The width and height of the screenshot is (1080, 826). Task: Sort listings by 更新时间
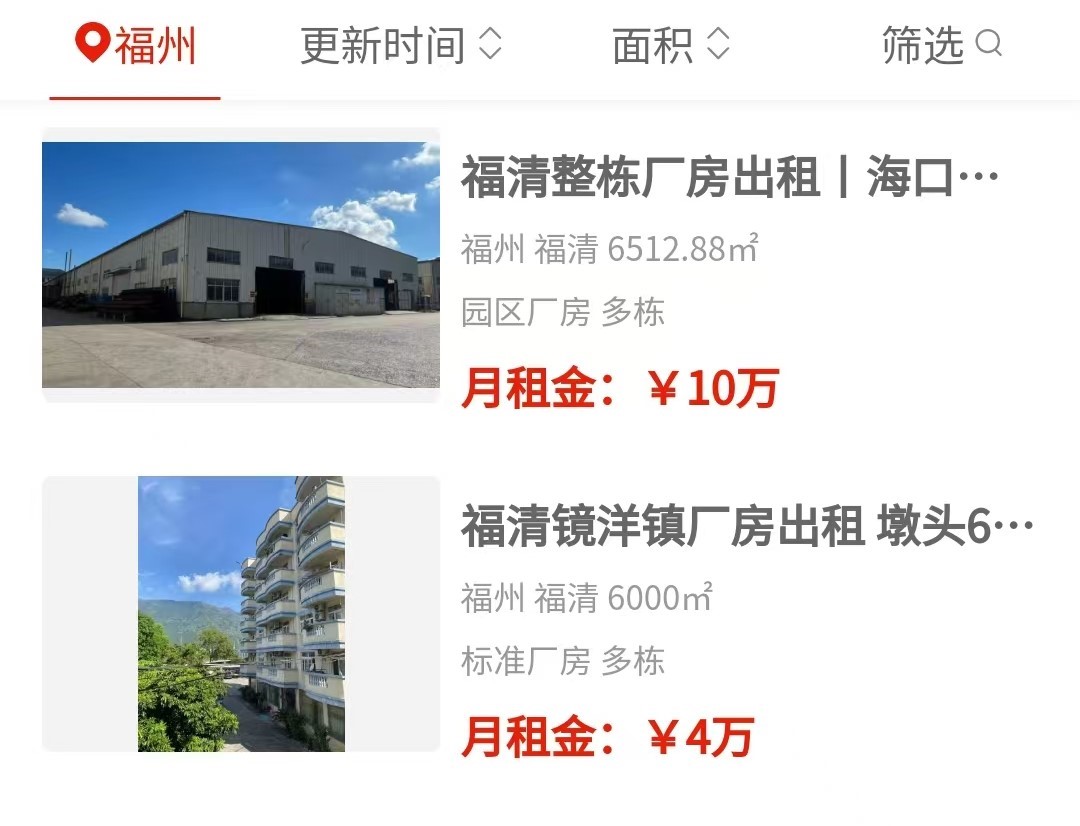(x=400, y=46)
